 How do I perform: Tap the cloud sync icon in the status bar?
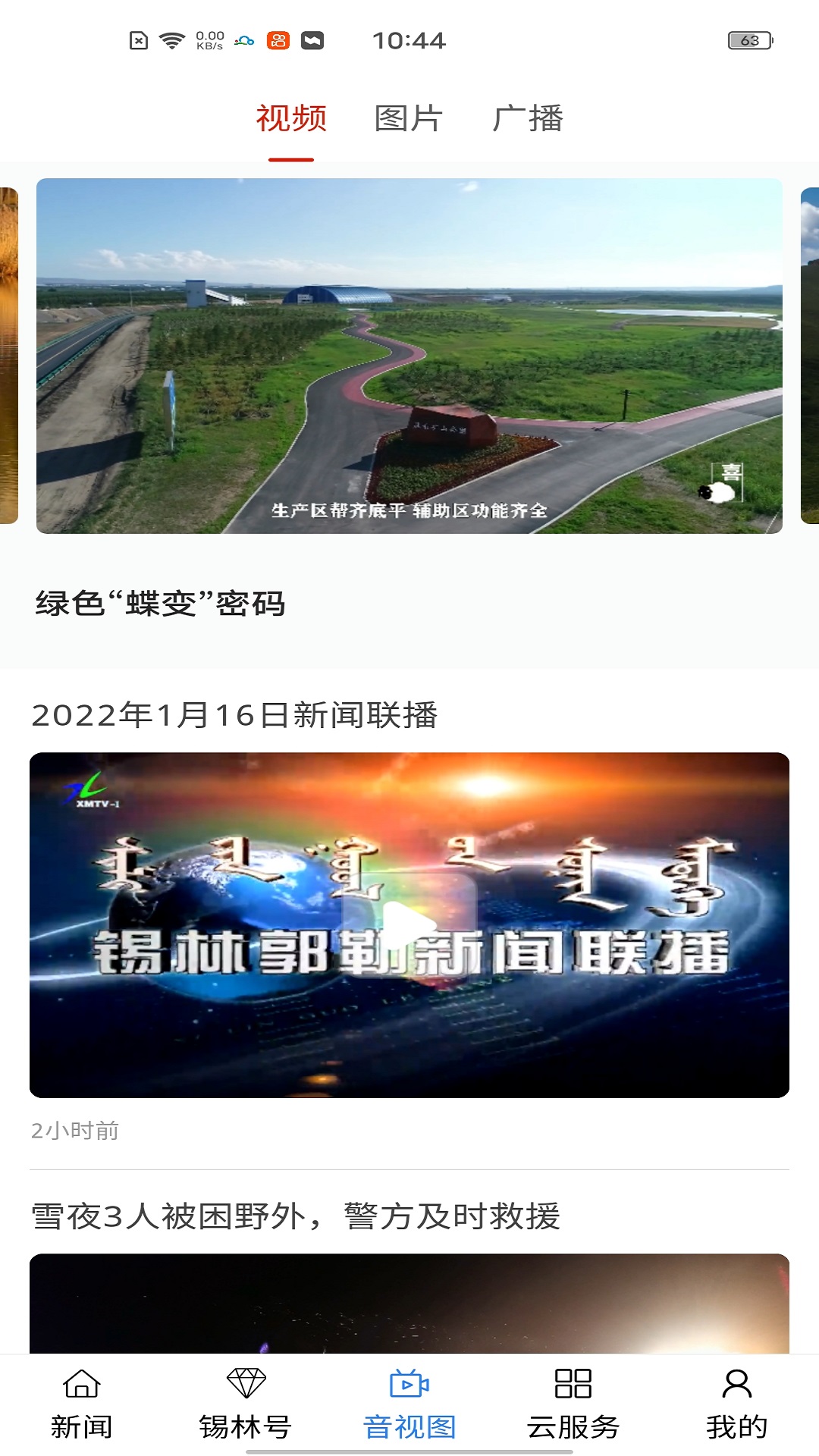[x=242, y=42]
